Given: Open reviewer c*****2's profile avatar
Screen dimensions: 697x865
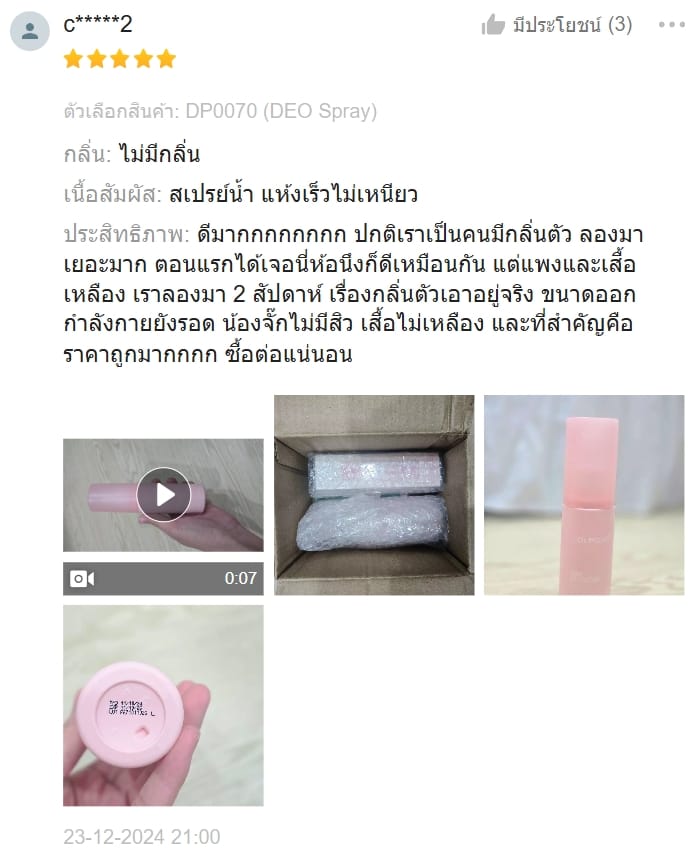Looking at the screenshot, I should [x=30, y=31].
